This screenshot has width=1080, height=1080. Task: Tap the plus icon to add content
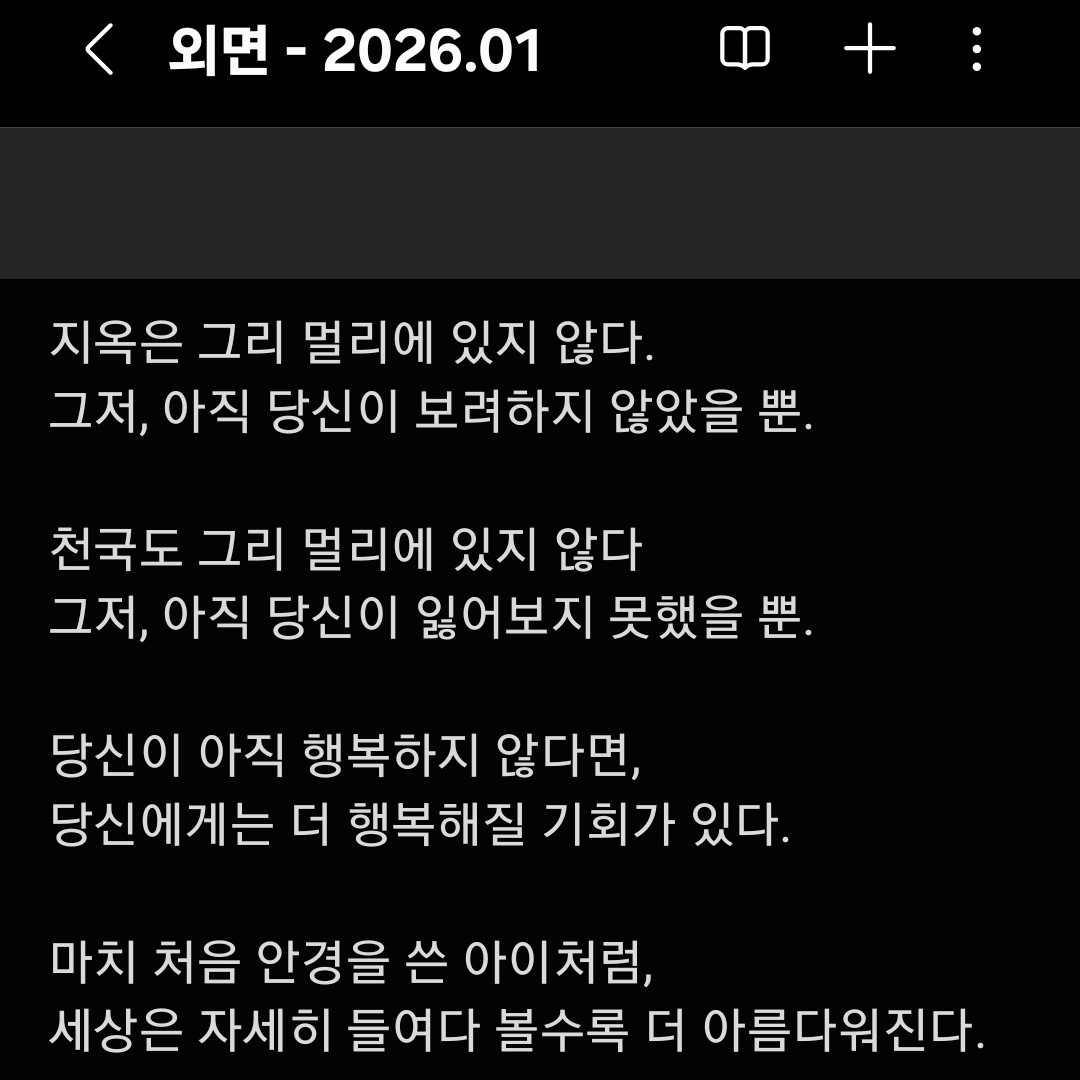pos(869,49)
